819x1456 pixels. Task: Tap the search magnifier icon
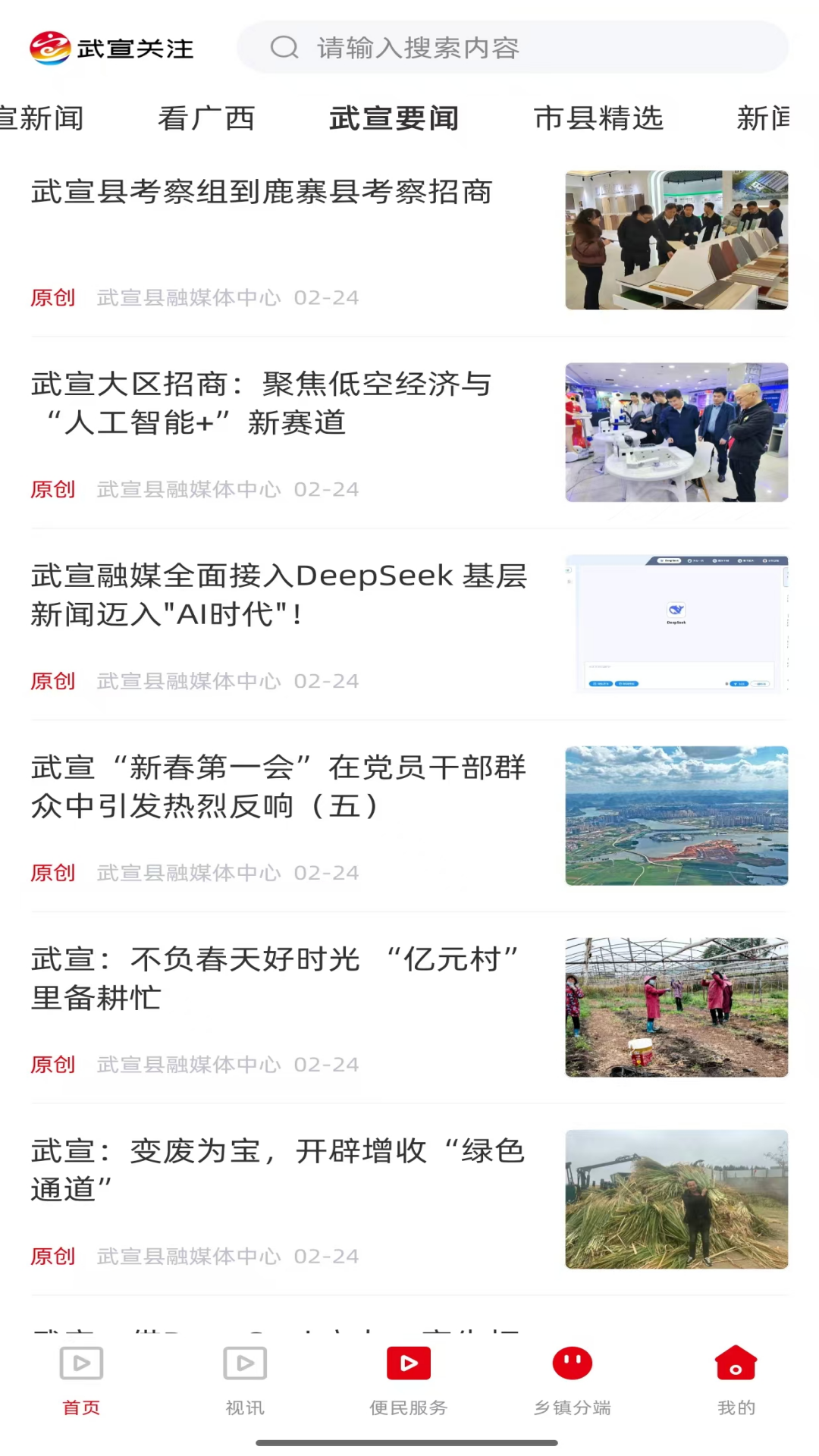284,47
